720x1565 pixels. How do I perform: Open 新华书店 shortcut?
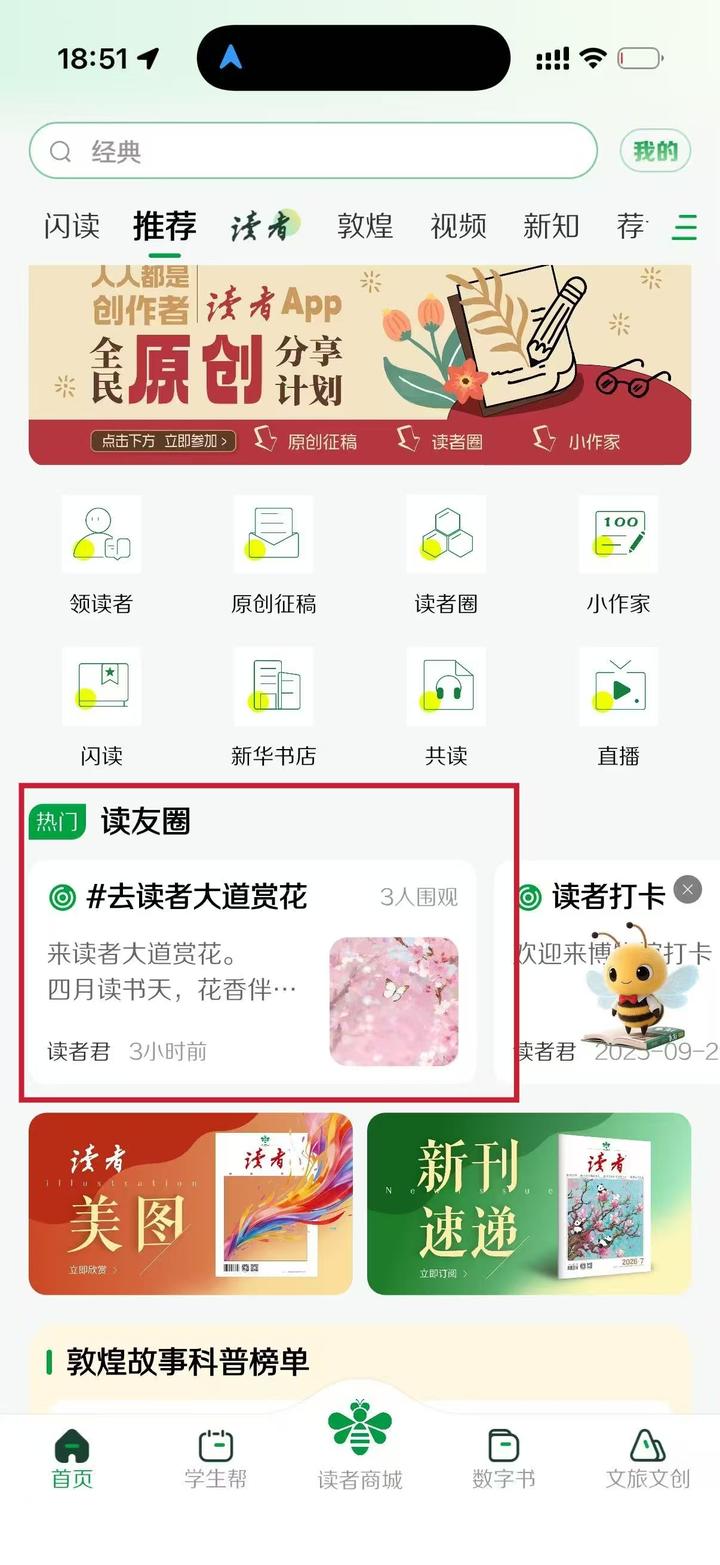coord(273,707)
